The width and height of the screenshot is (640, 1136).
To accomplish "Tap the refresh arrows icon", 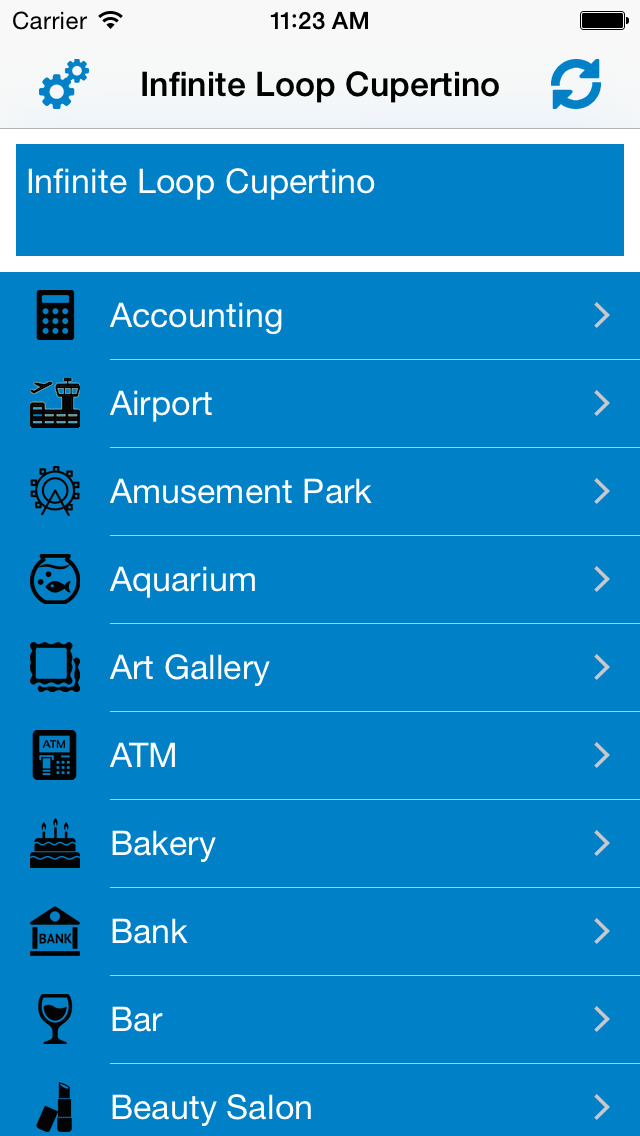I will tap(576, 85).
